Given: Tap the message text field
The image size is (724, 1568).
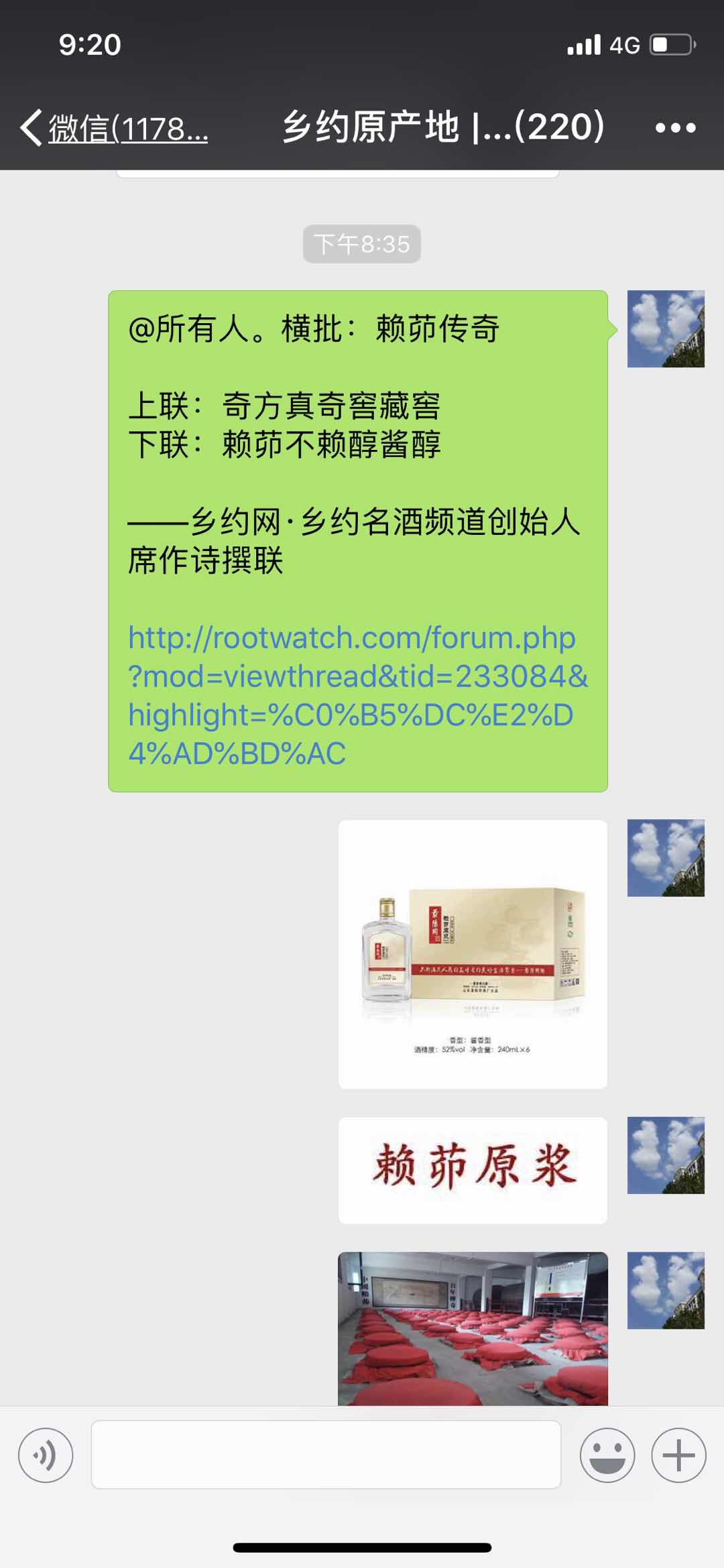Looking at the screenshot, I should click(x=326, y=1455).
